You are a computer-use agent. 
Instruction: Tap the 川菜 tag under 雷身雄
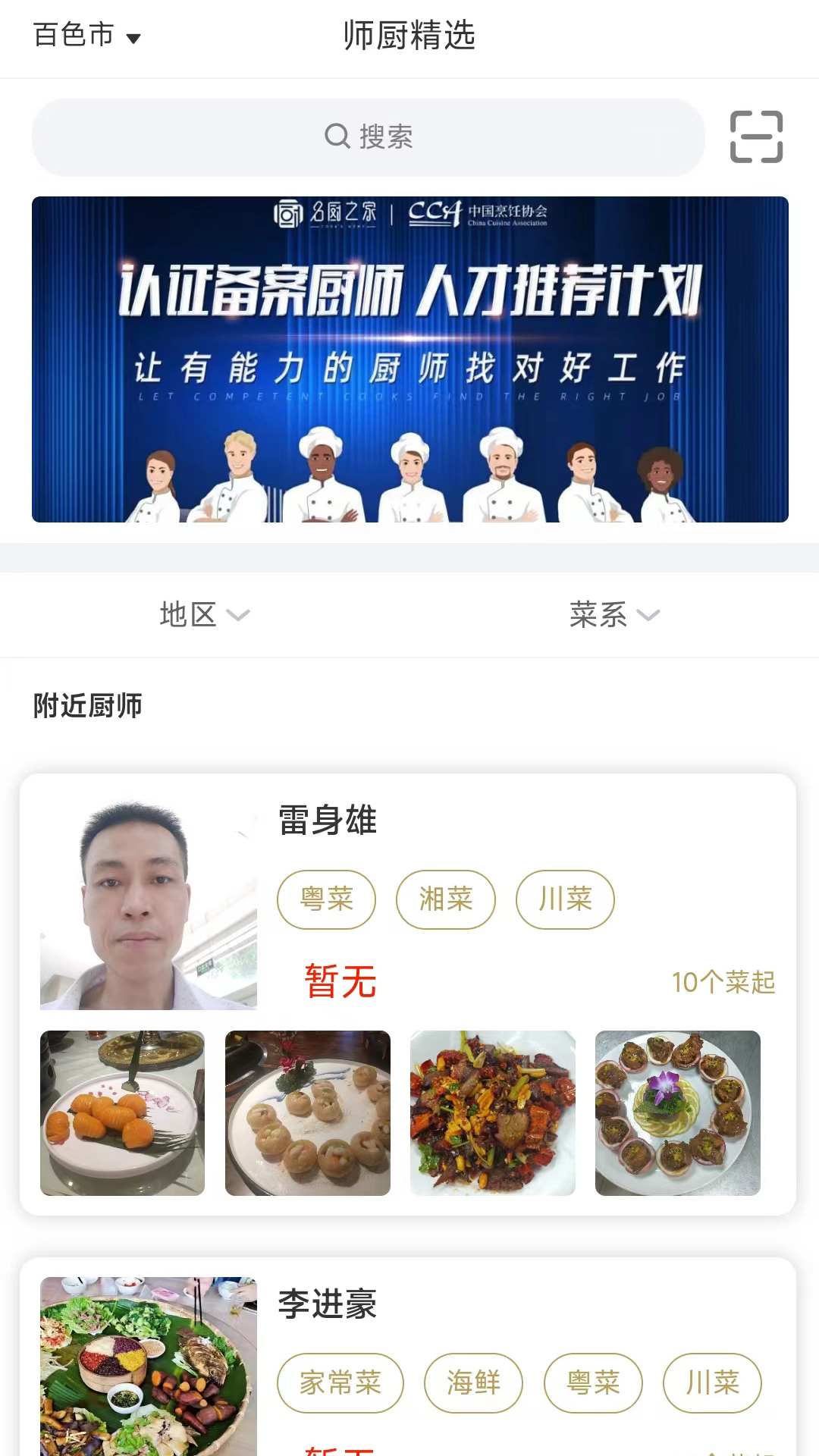tap(565, 899)
